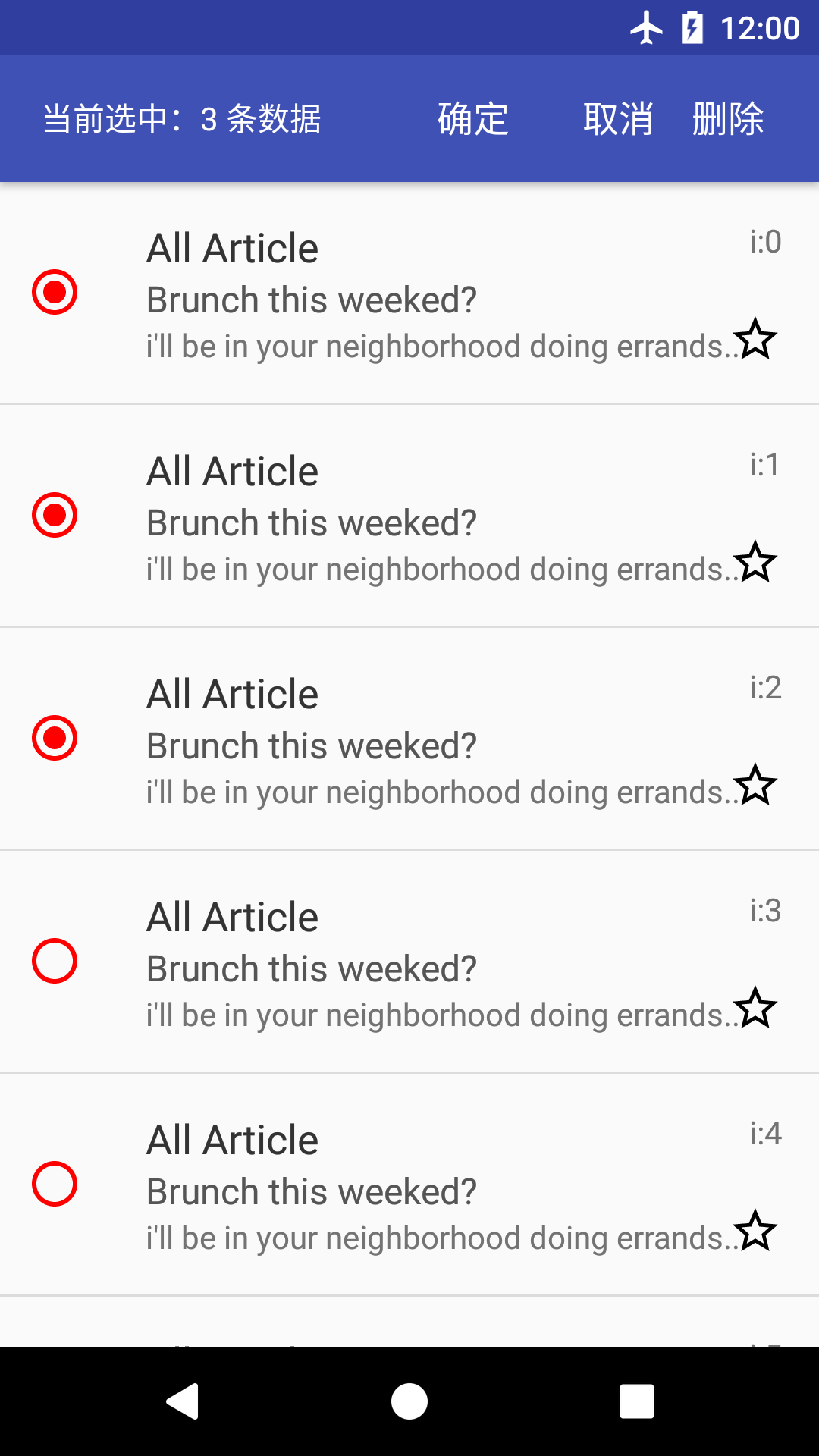Tap 确定 to confirm the selection

coord(472,119)
